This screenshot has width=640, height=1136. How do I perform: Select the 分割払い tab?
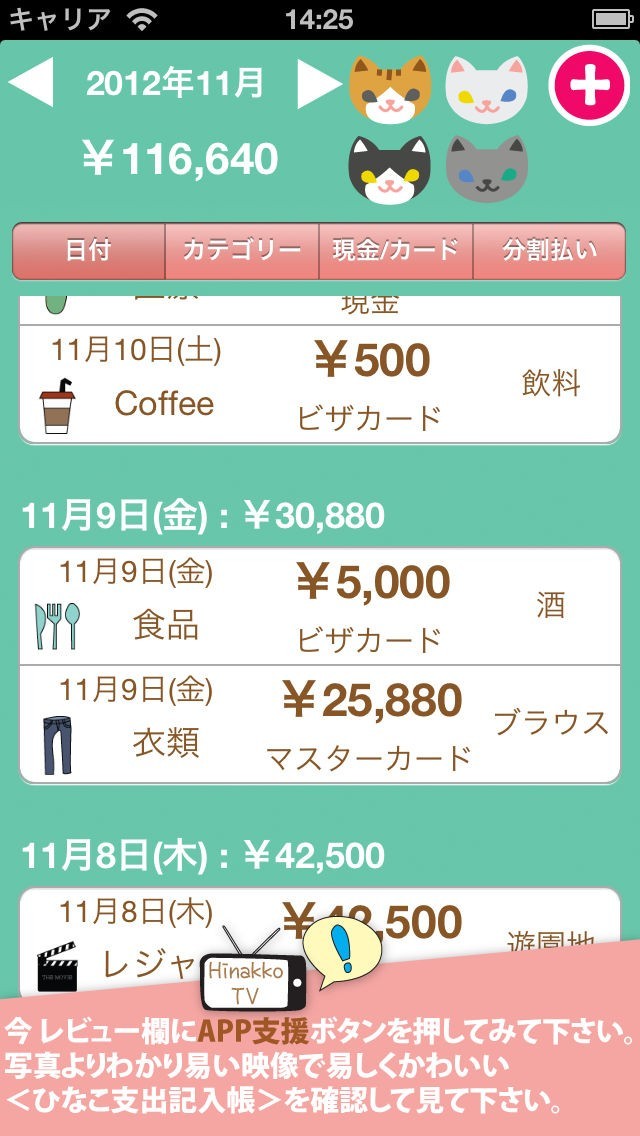549,251
